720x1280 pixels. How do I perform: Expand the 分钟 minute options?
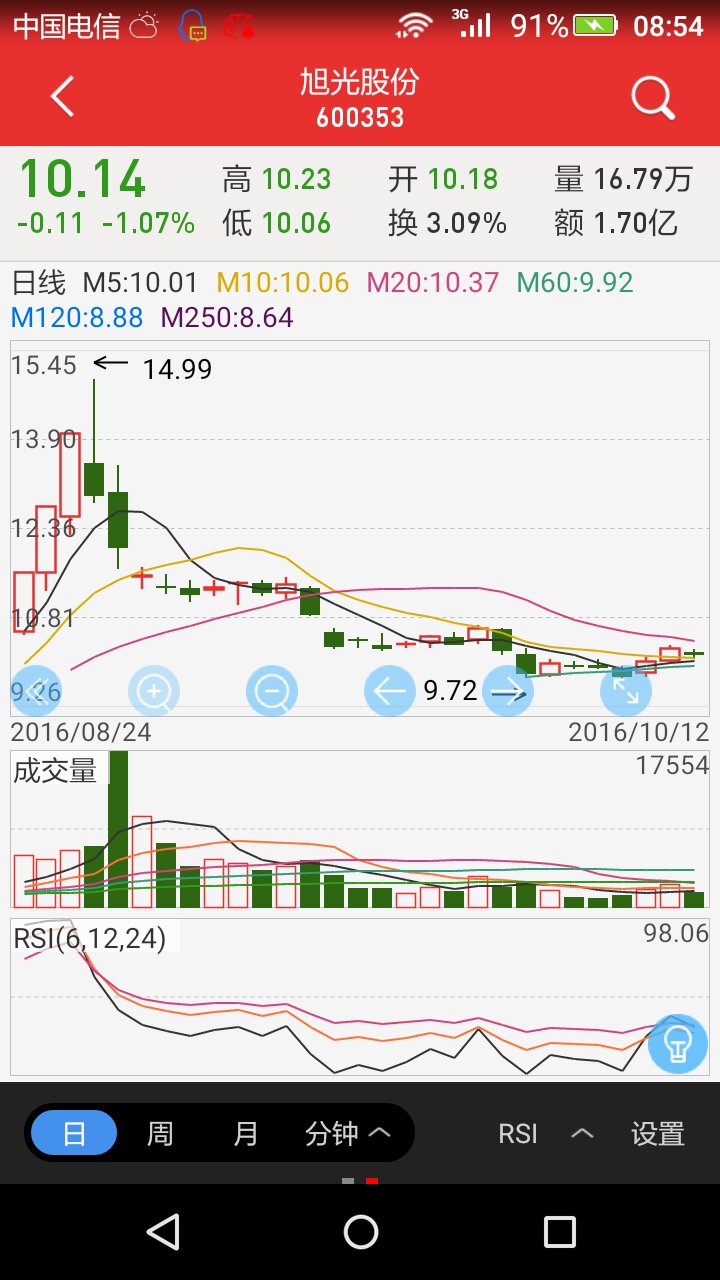[347, 1133]
